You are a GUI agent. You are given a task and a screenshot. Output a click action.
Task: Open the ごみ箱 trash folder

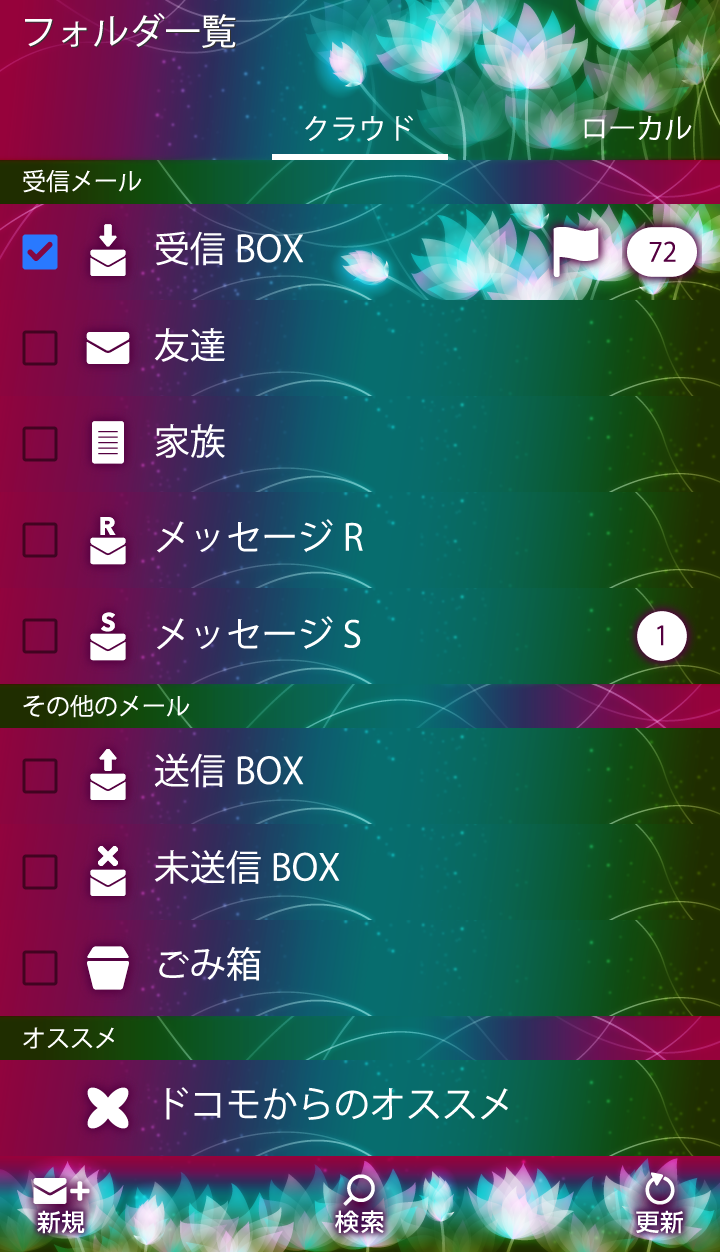pos(210,966)
